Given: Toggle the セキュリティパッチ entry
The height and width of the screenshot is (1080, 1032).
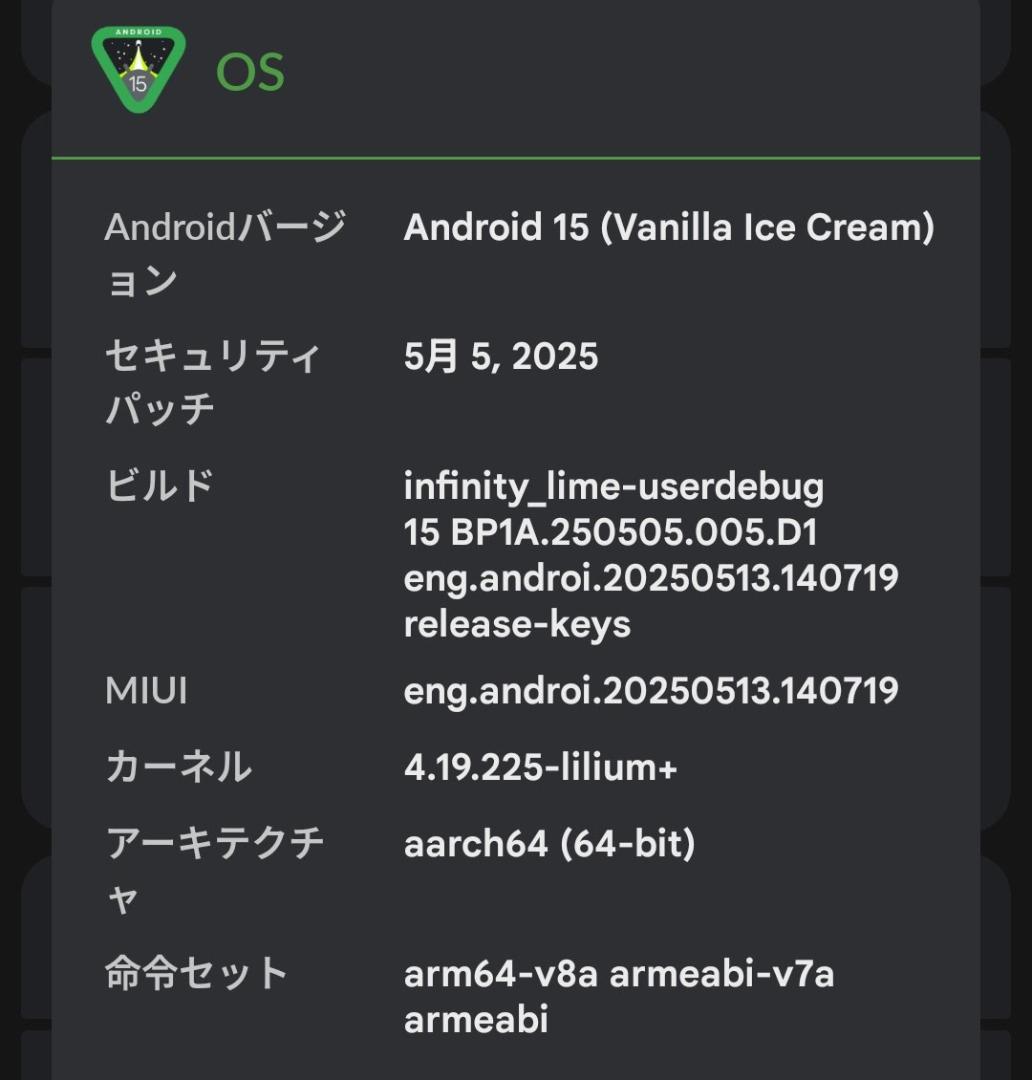Looking at the screenshot, I should click(211, 380).
